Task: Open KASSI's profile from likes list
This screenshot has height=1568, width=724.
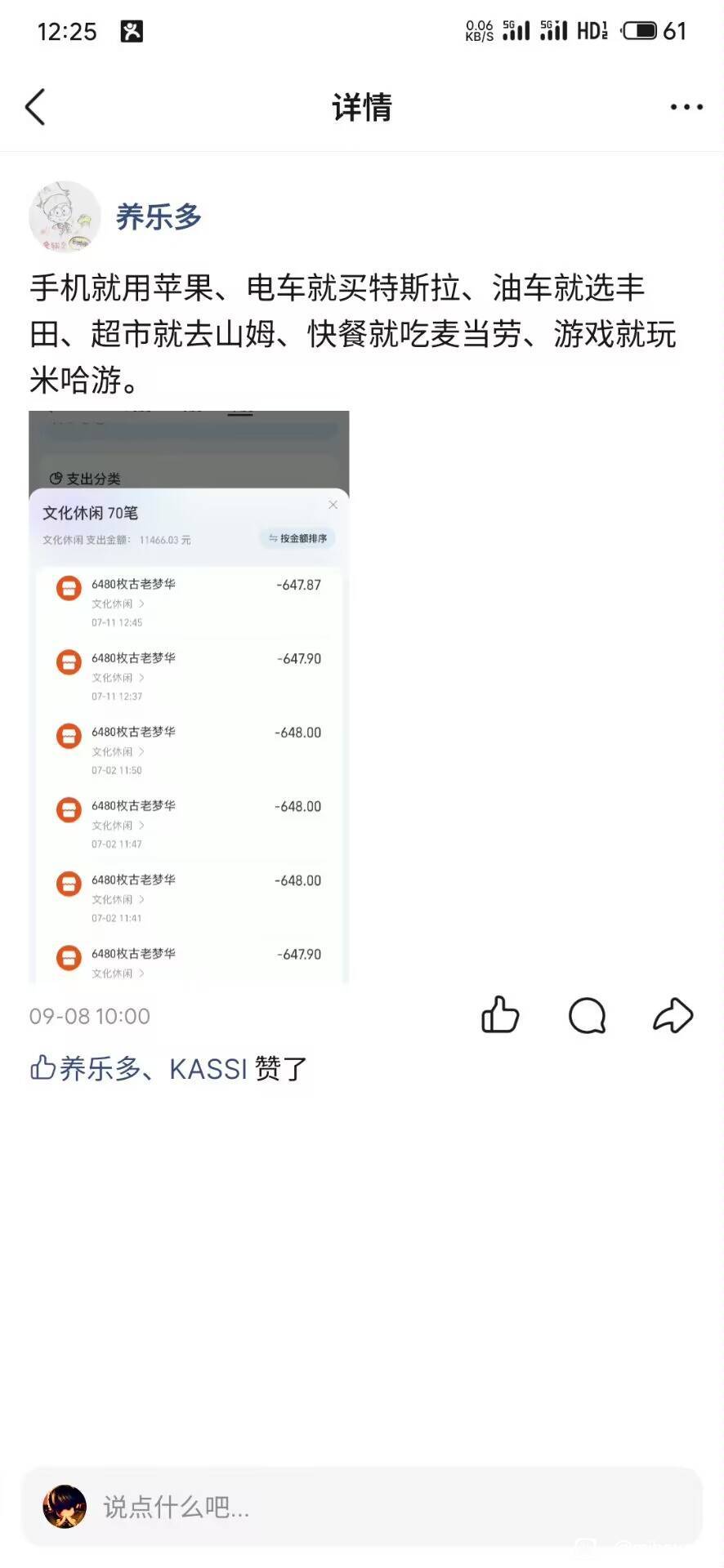Action: point(208,1068)
